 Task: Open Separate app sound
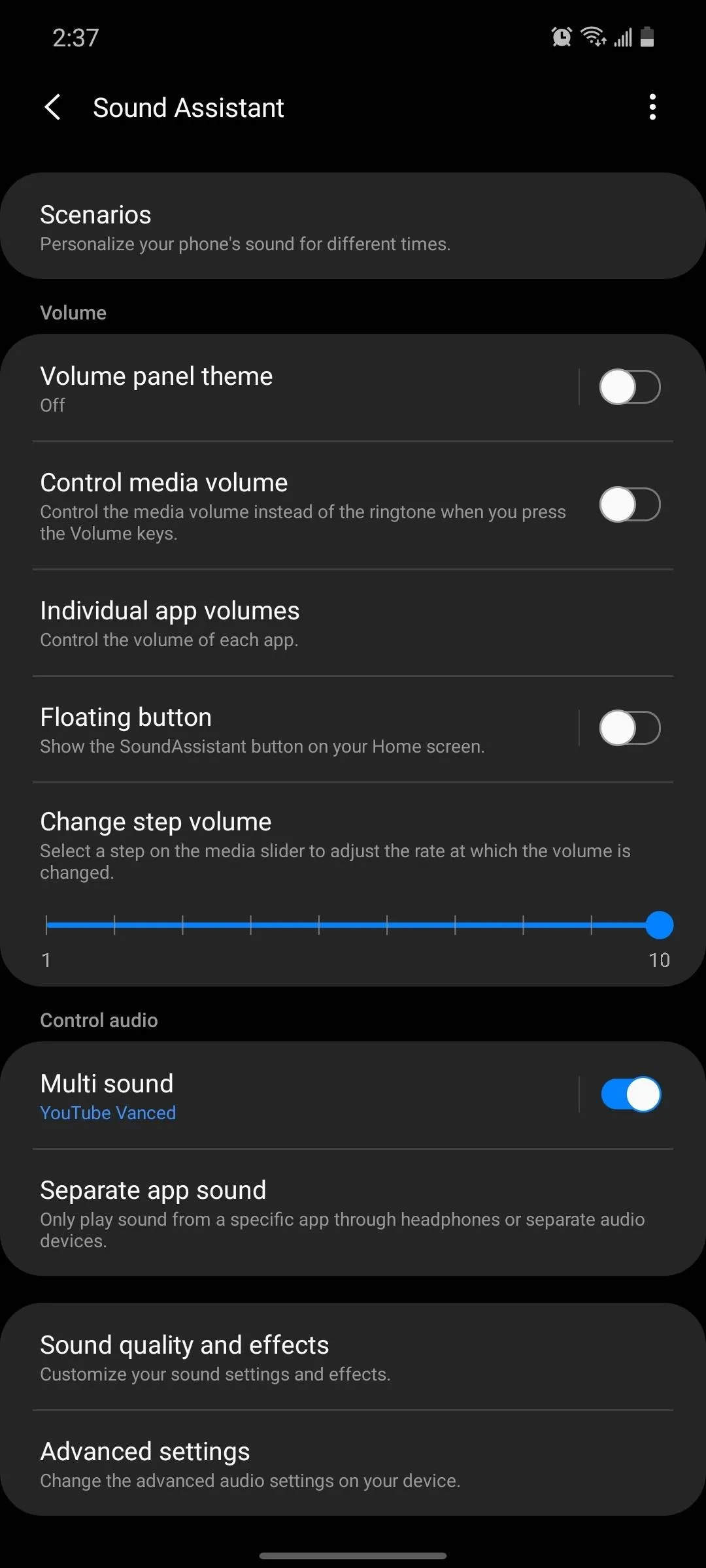click(353, 1213)
